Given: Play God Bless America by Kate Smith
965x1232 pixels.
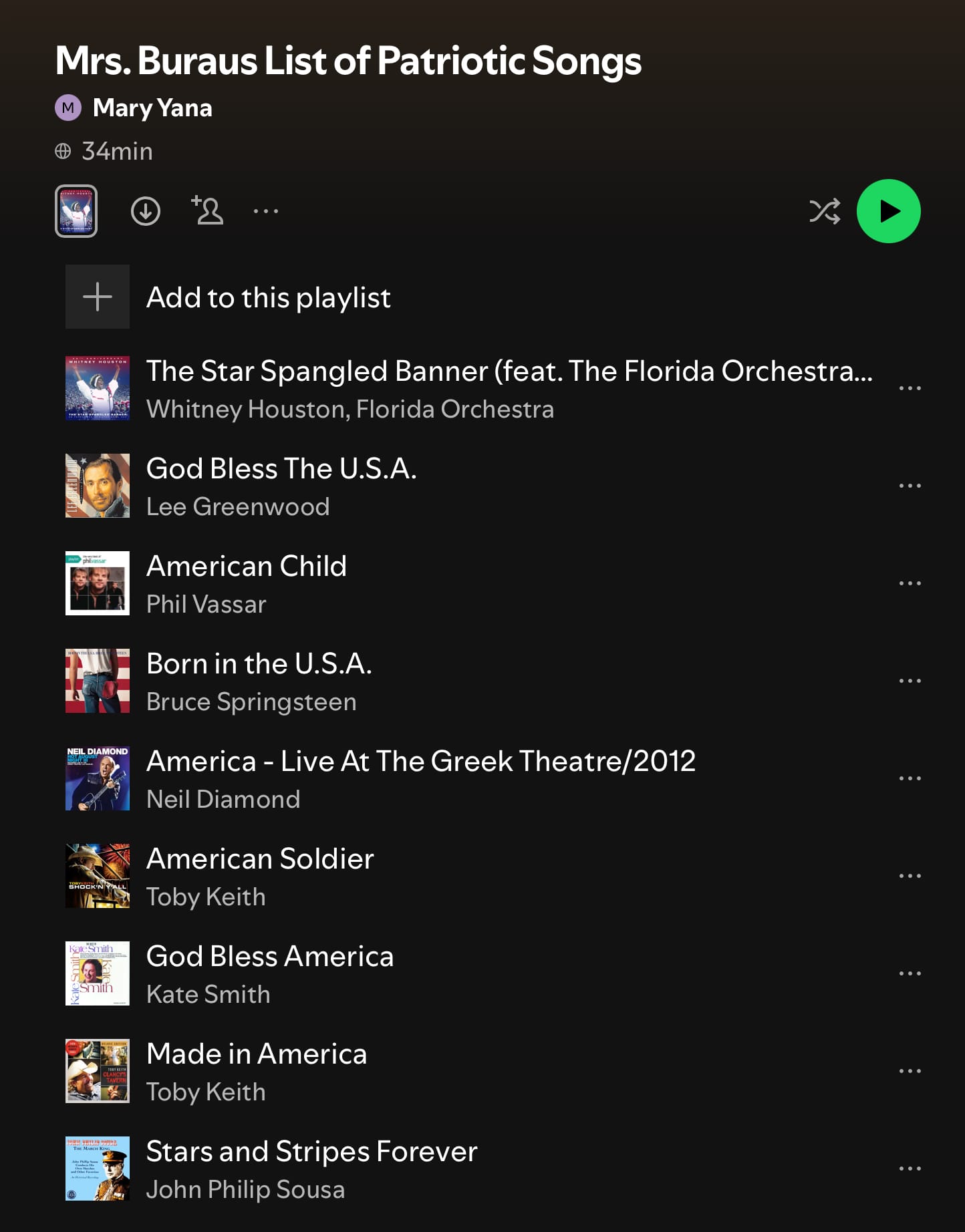Looking at the screenshot, I should tap(270, 973).
